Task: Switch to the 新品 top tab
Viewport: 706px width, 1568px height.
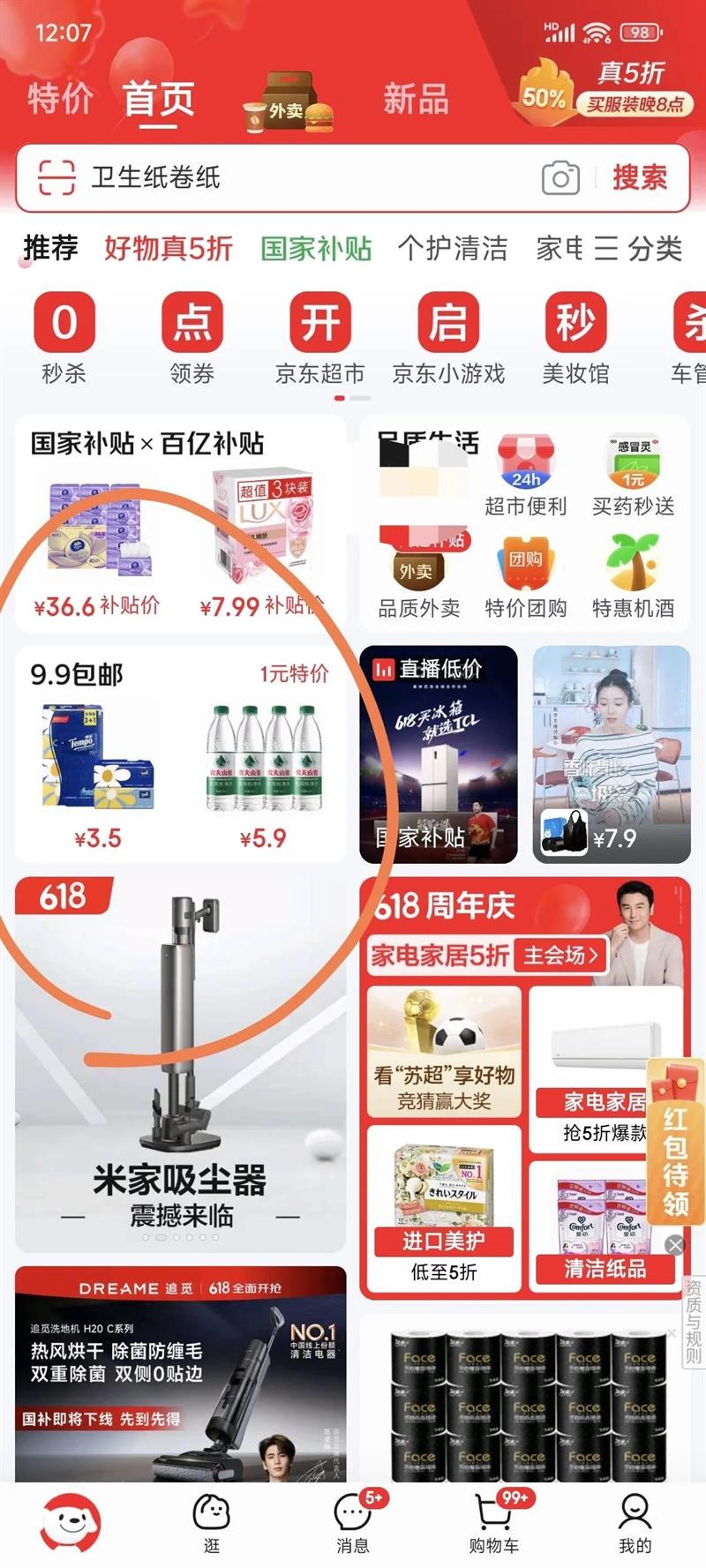Action: pyautogui.click(x=416, y=99)
